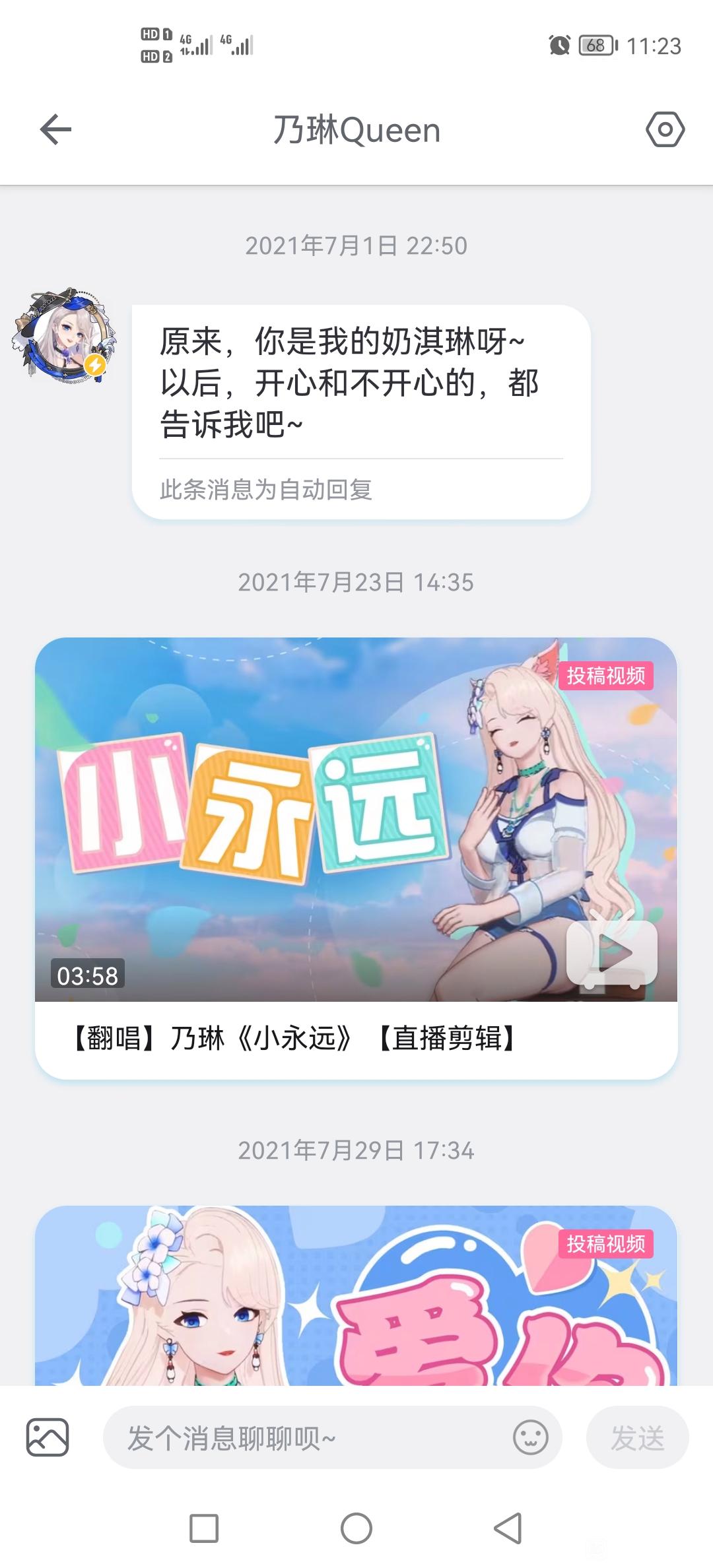The width and height of the screenshot is (713, 1568).
Task: Open the emoji picker
Action: point(531,1437)
